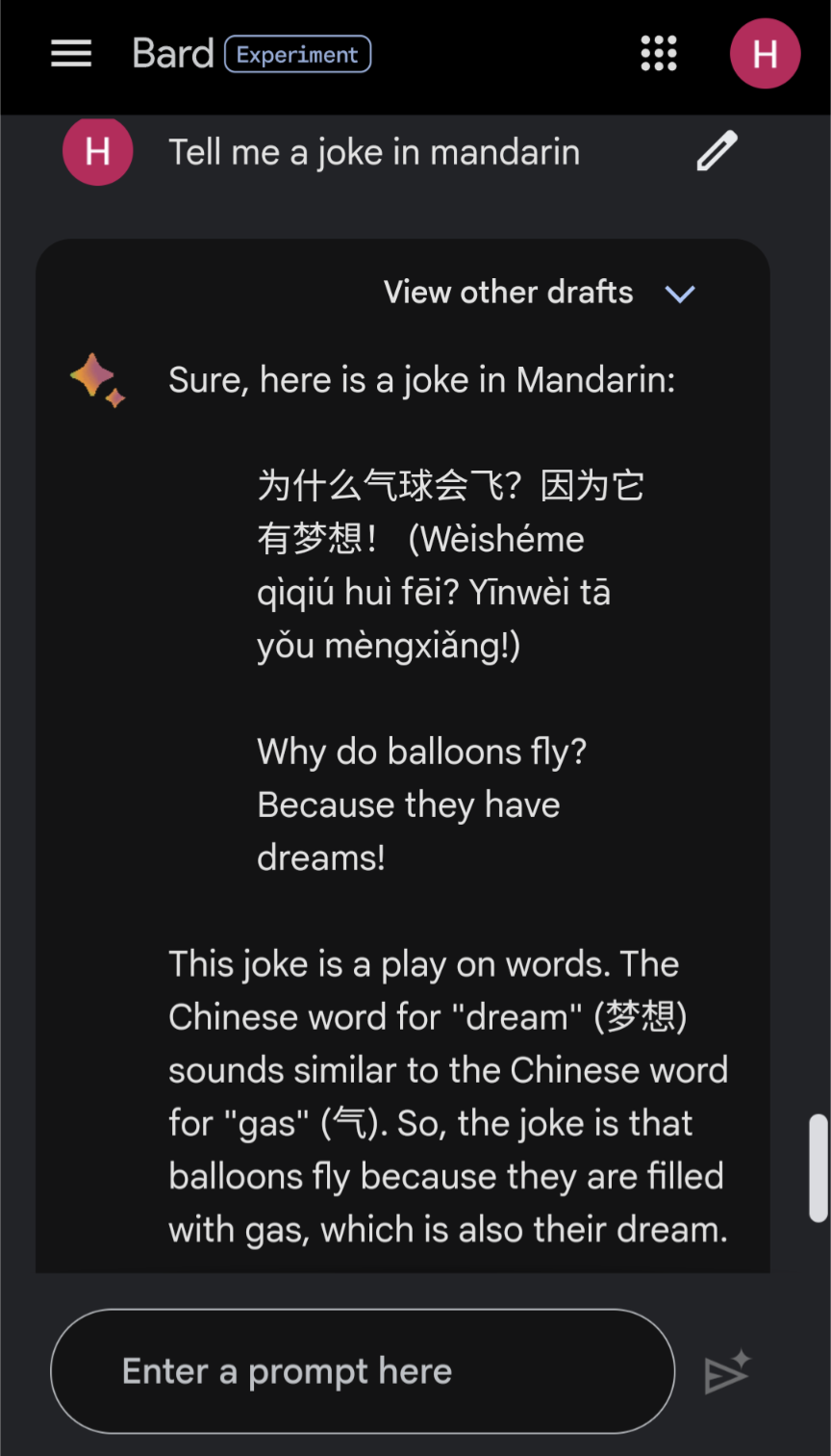Focus the Enter a prompt here field
831x1456 pixels.
363,1371
